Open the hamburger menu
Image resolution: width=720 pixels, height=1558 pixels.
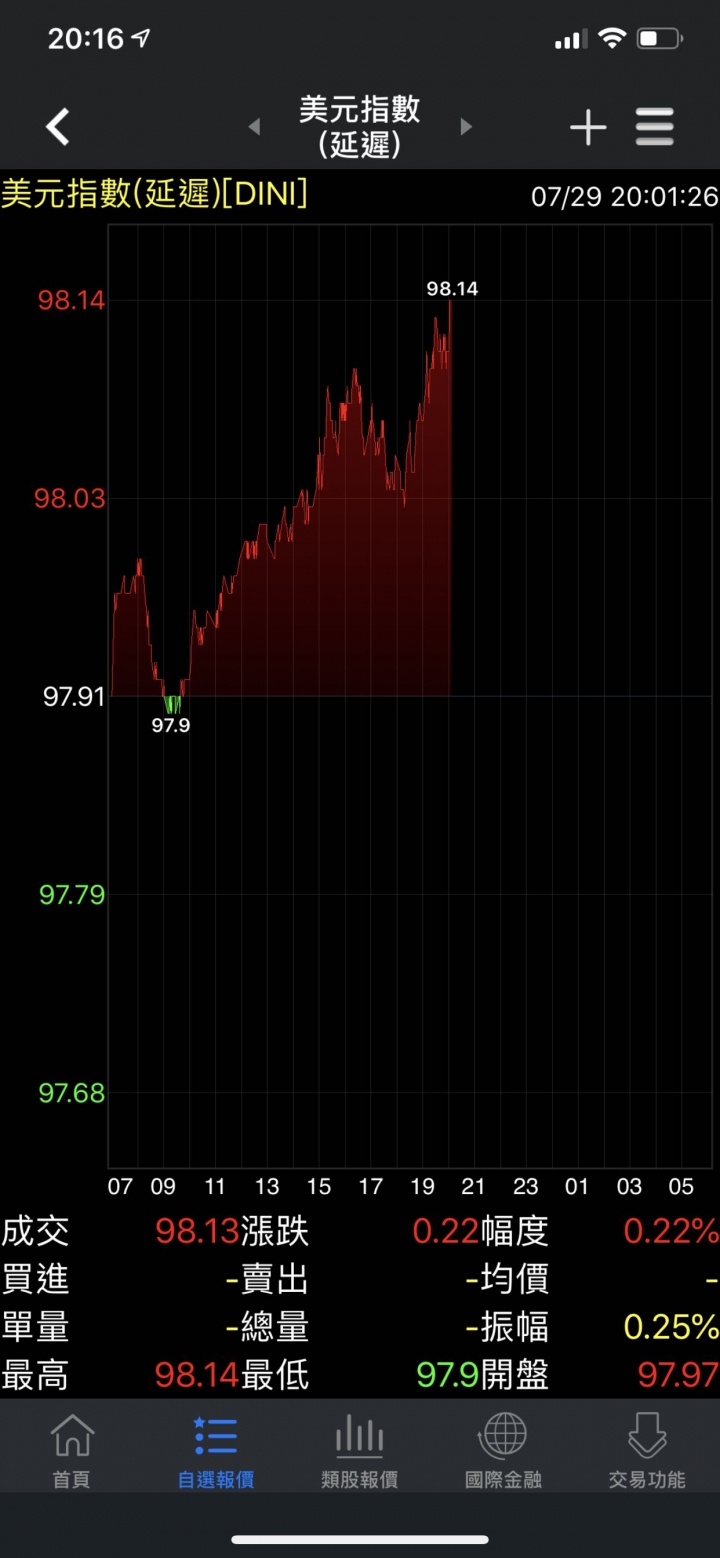655,127
